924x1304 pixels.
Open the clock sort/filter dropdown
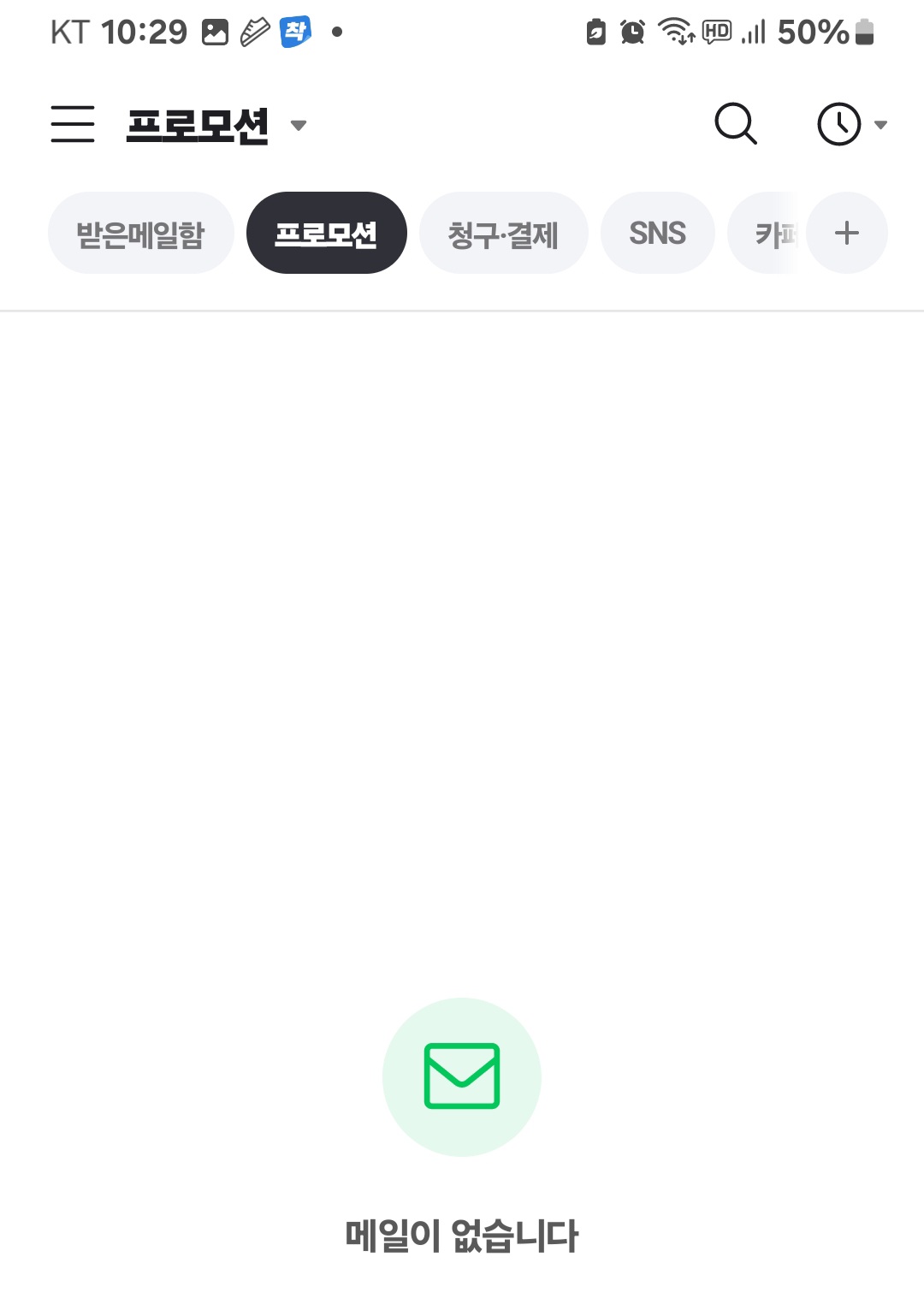(851, 125)
